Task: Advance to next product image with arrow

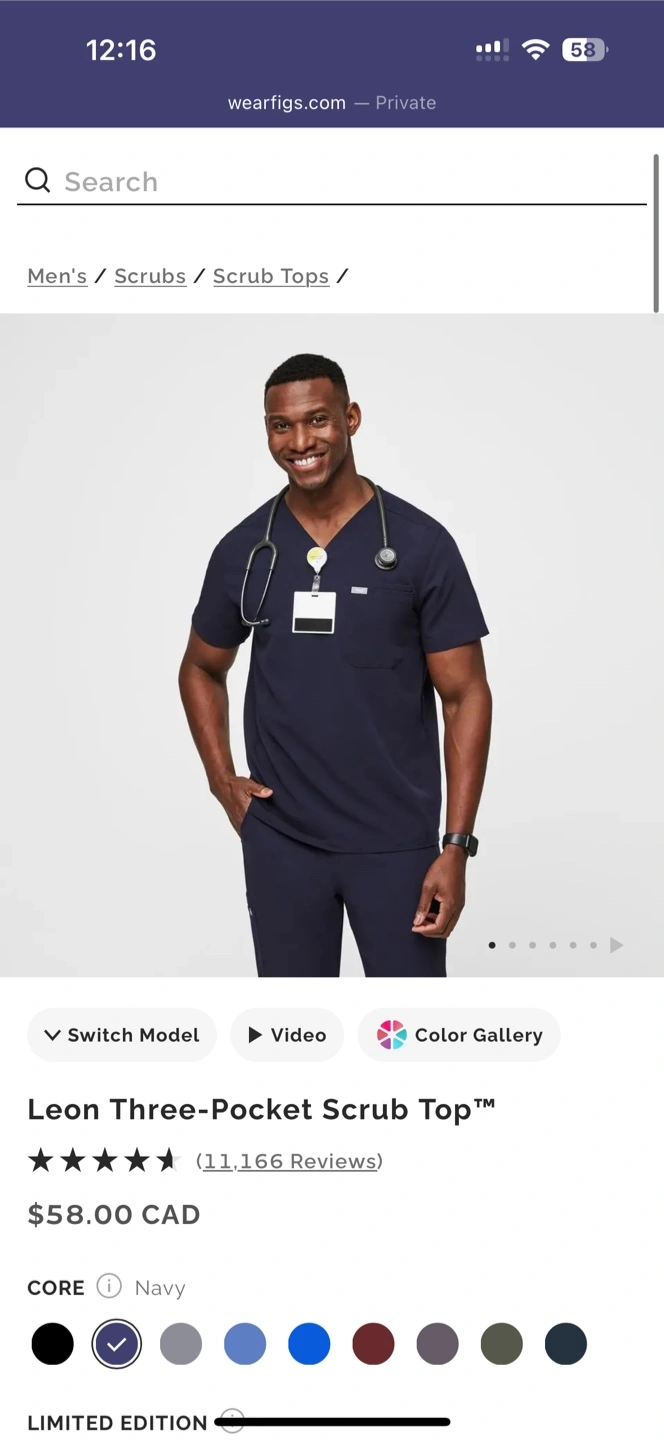Action: pyautogui.click(x=616, y=945)
